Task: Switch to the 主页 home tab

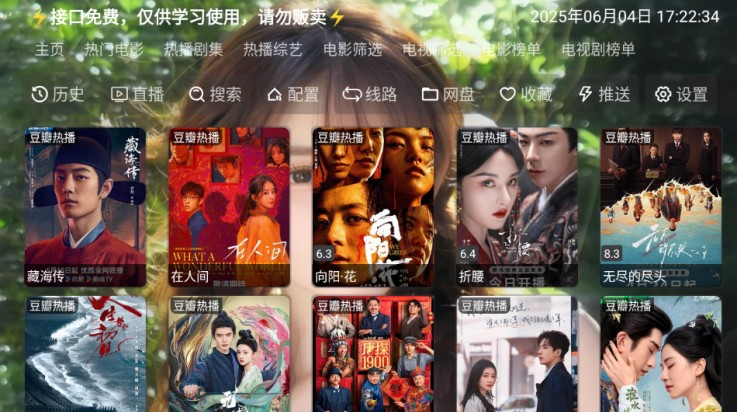Action: (49, 49)
